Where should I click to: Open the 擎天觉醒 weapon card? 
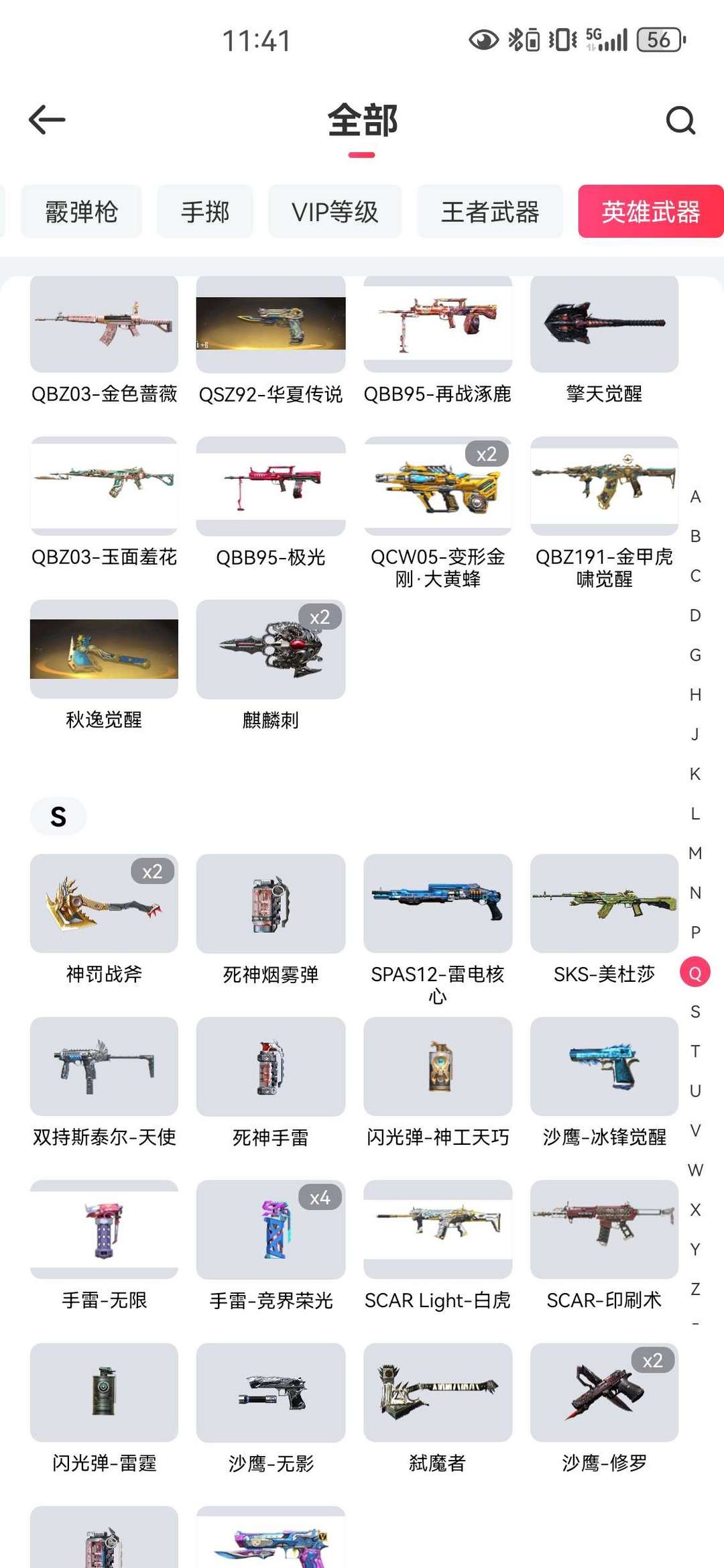604,325
